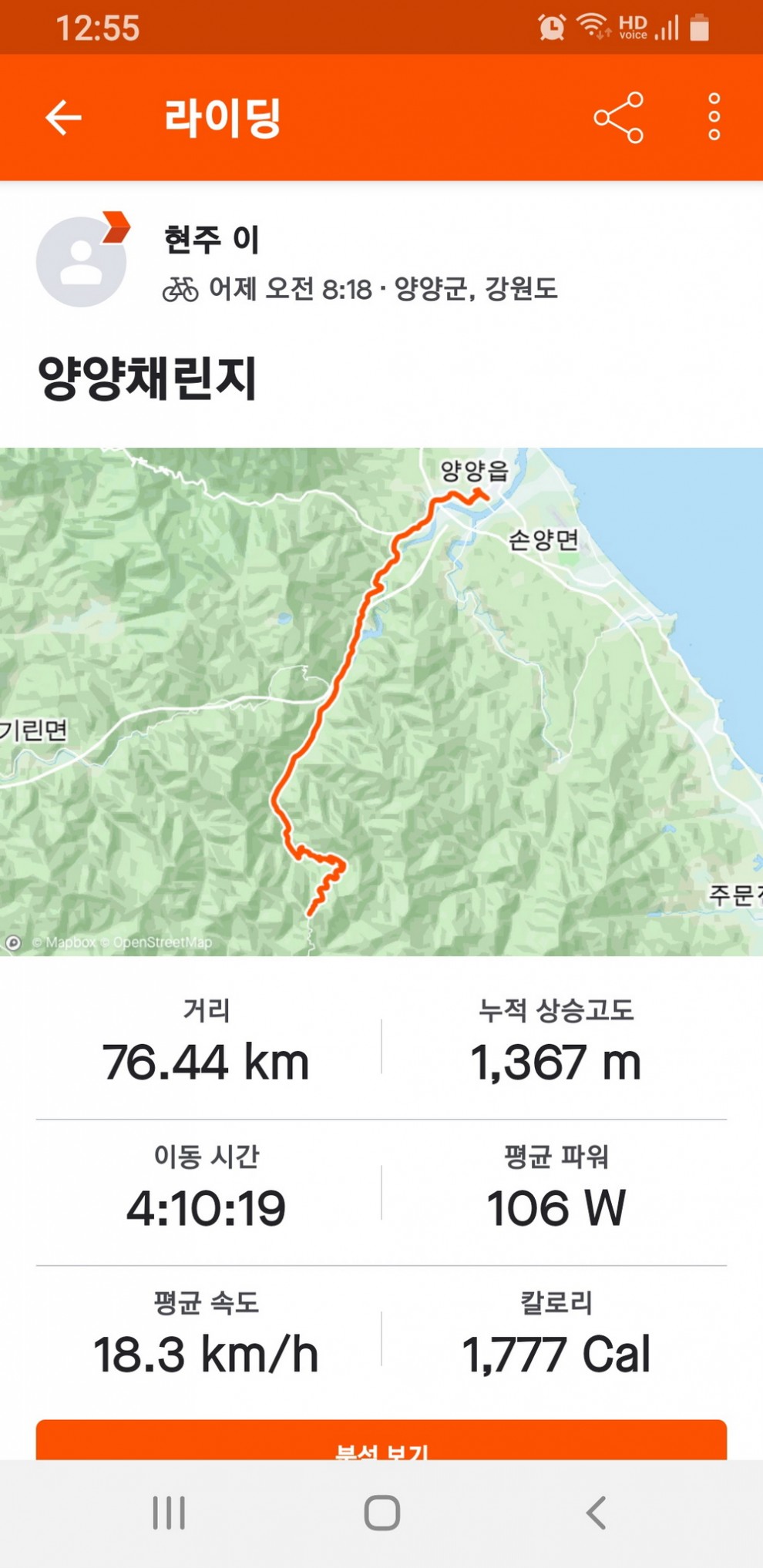The height and width of the screenshot is (1568, 763).
Task: Open 현주 이's profile avatar
Action: [x=82, y=261]
